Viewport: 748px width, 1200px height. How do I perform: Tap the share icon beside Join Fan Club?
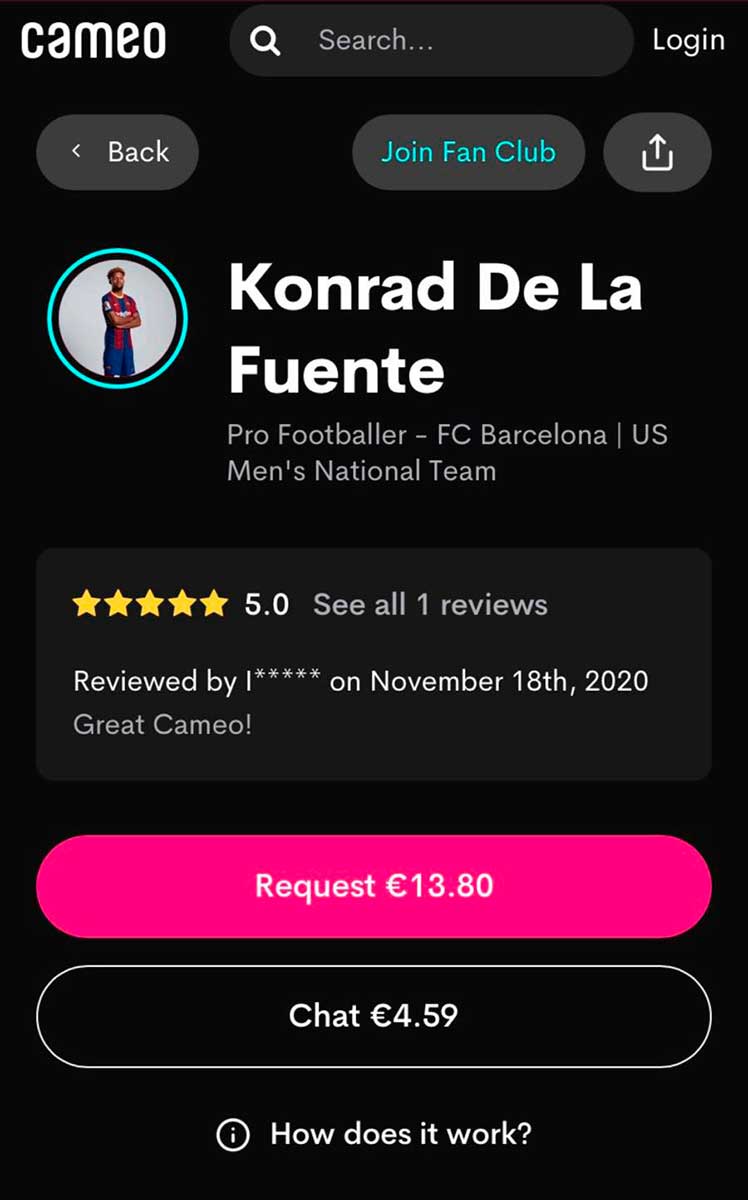657,153
